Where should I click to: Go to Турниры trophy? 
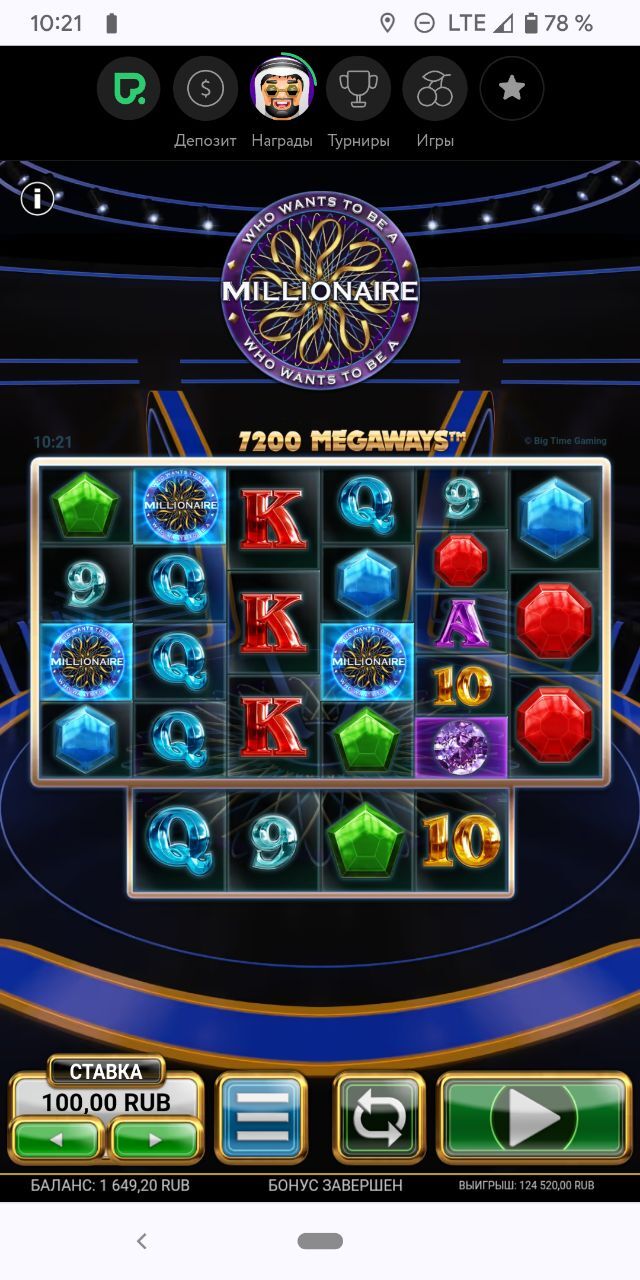tap(358, 89)
